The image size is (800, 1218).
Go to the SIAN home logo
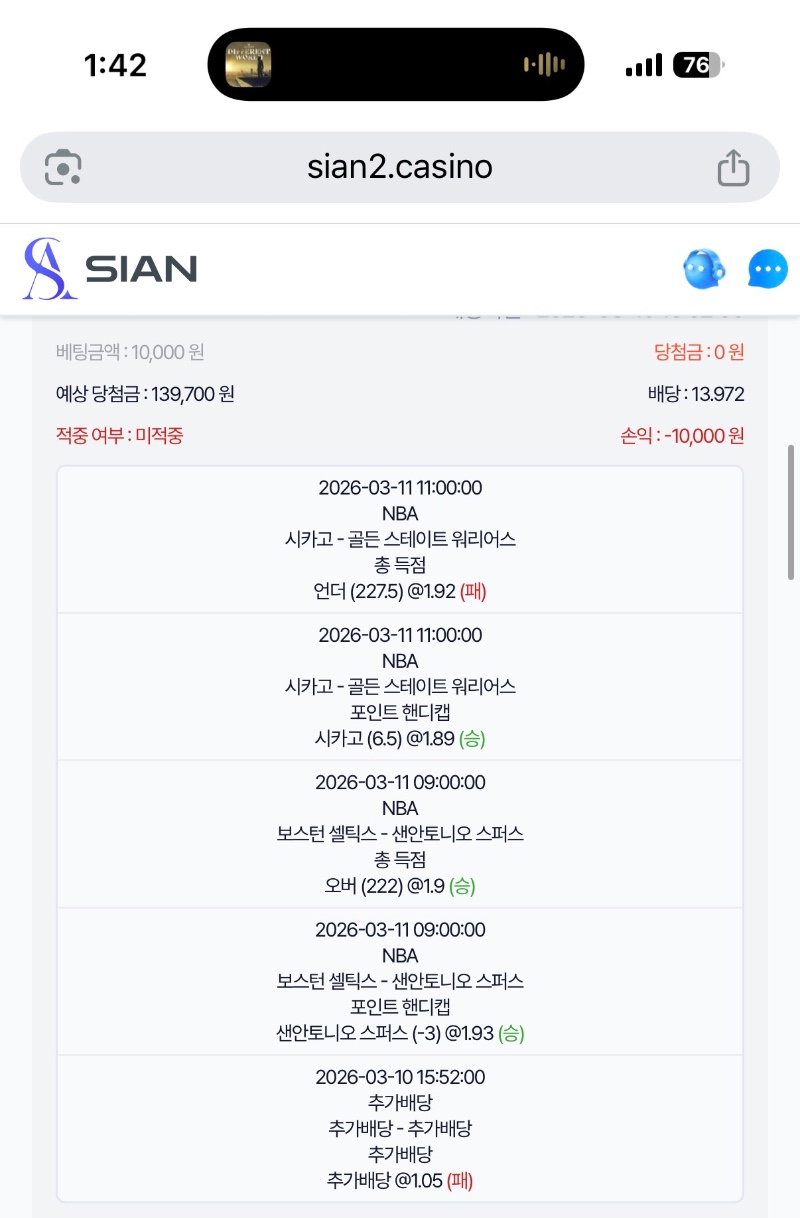tap(110, 268)
